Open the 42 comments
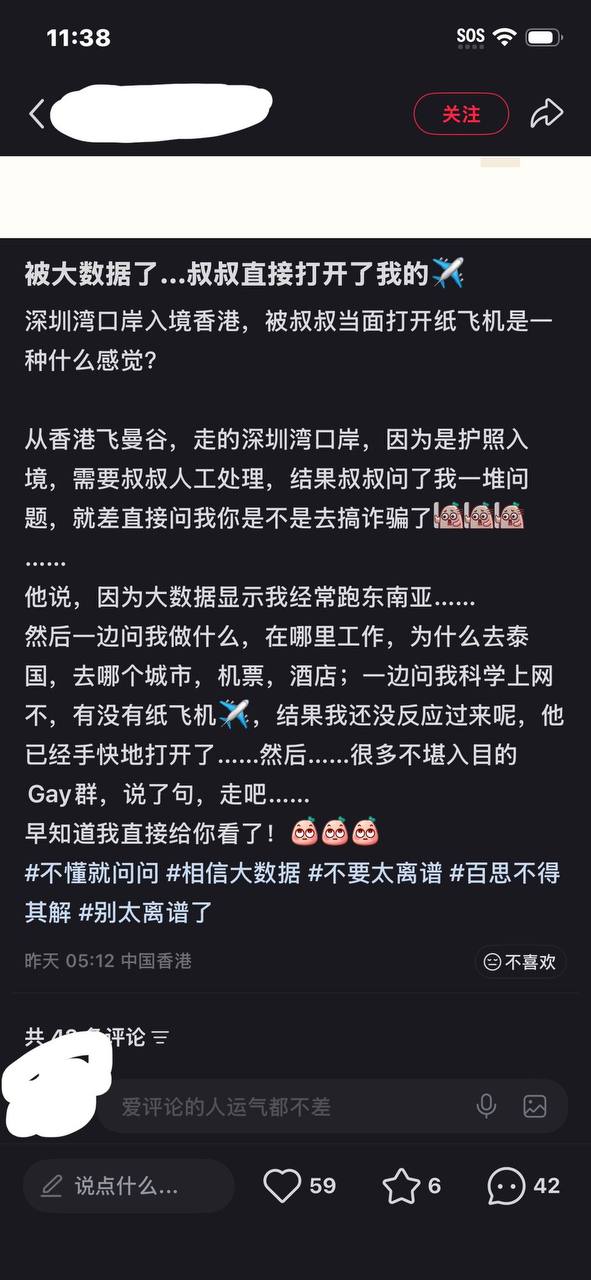The height and width of the screenshot is (1280, 591). point(524,1186)
